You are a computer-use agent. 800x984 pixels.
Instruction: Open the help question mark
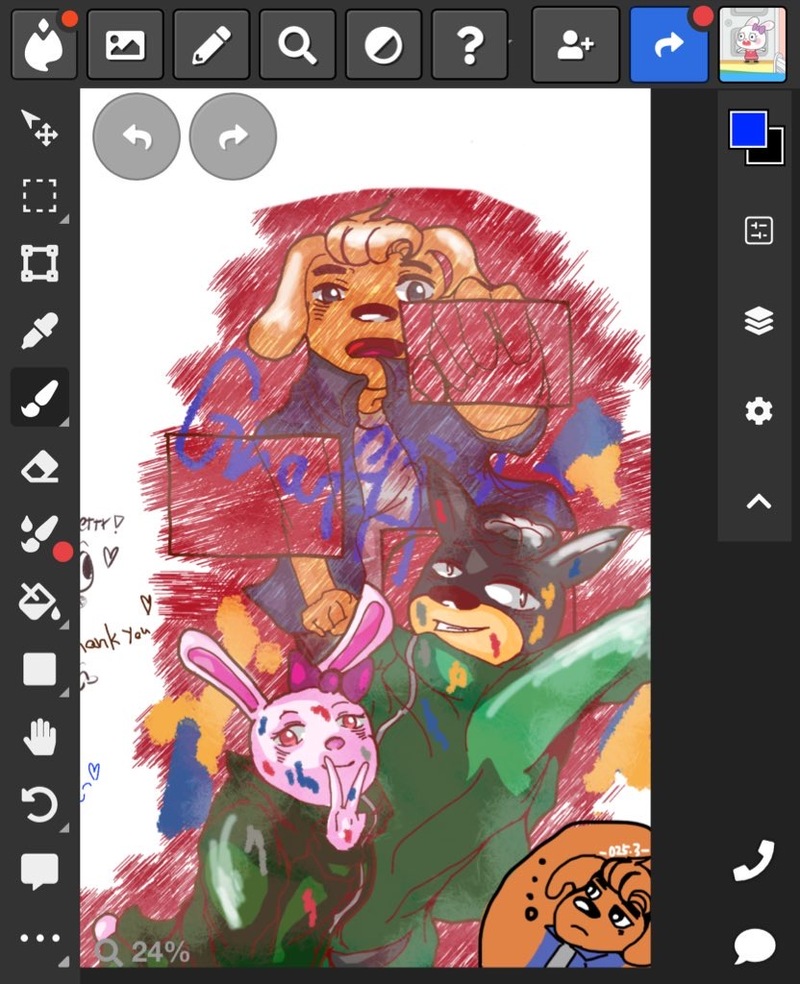point(469,45)
